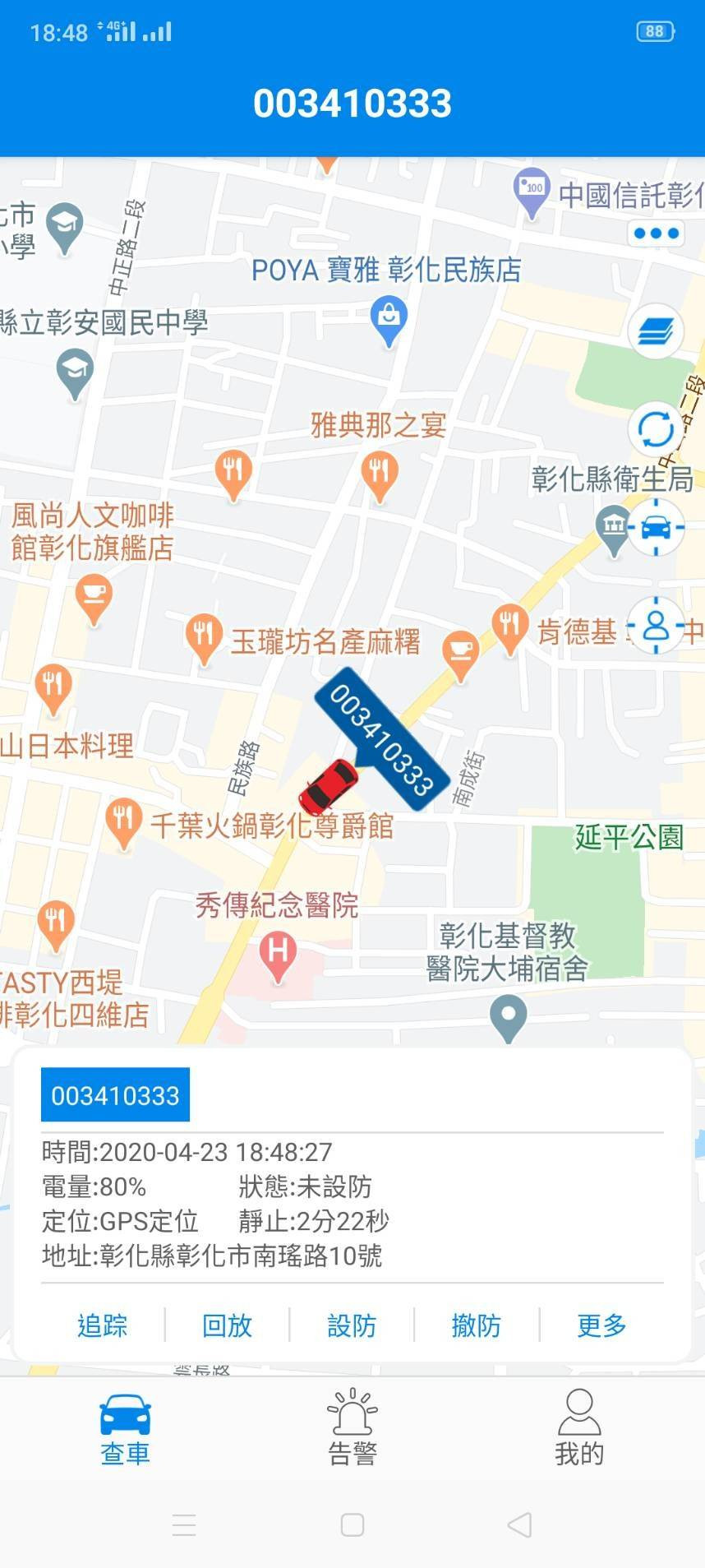This screenshot has width=705, height=1568.
Task: Go to the system home screen
Action: tap(352, 1525)
